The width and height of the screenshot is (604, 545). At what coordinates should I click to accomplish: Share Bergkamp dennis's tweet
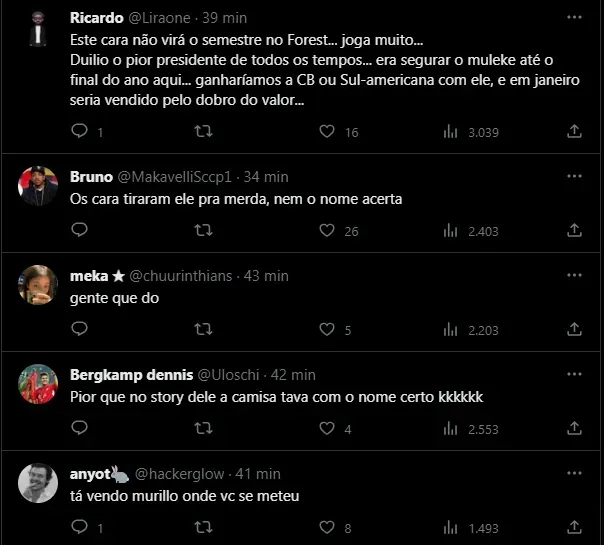574,428
